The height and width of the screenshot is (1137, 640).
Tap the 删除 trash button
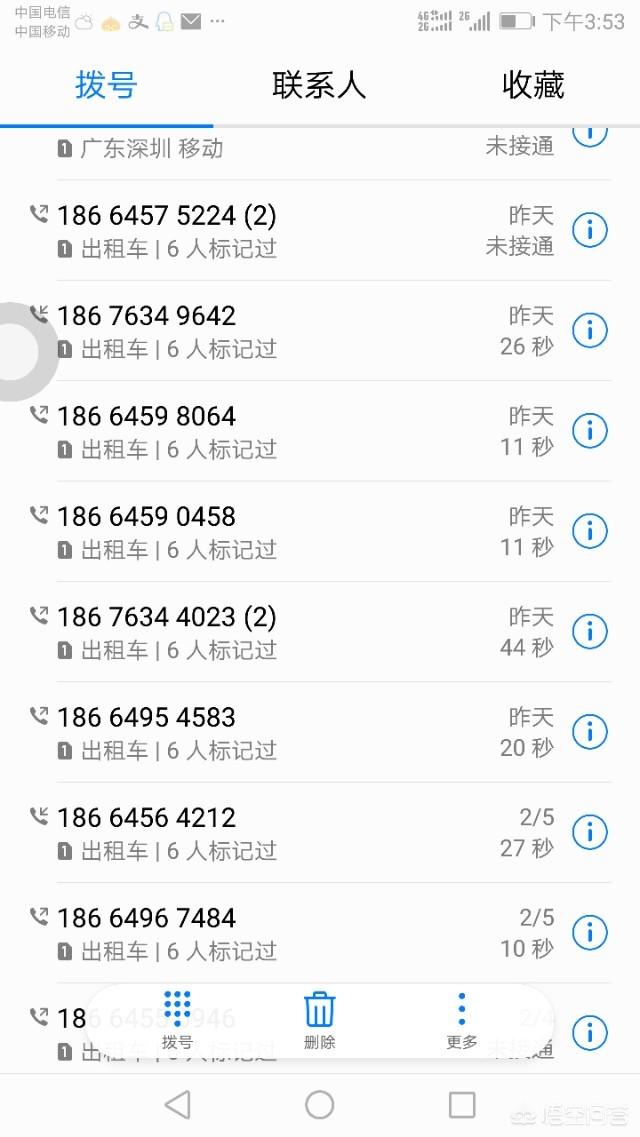point(320,1020)
